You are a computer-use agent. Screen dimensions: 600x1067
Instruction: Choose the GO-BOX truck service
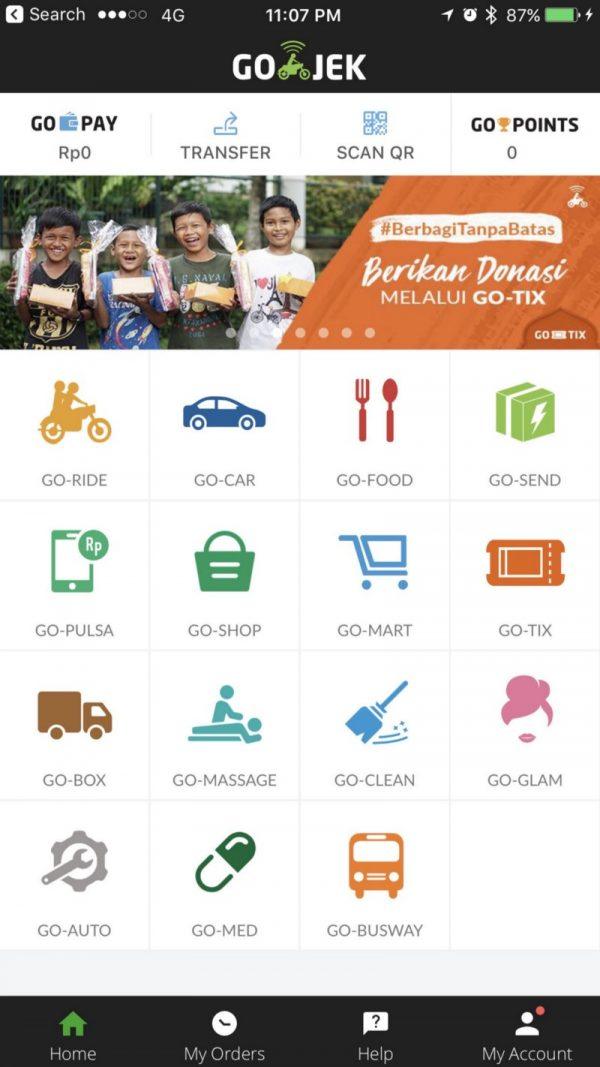point(75,726)
